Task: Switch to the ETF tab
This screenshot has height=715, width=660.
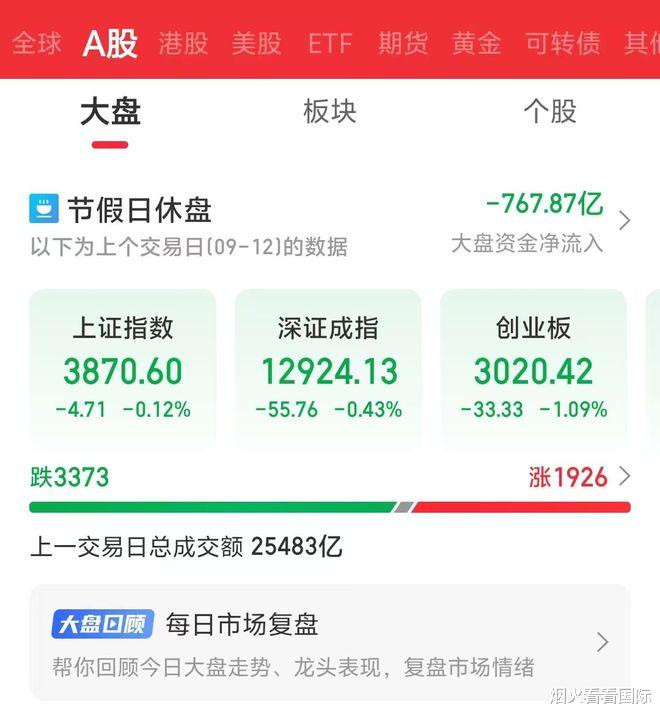Action: [330, 43]
